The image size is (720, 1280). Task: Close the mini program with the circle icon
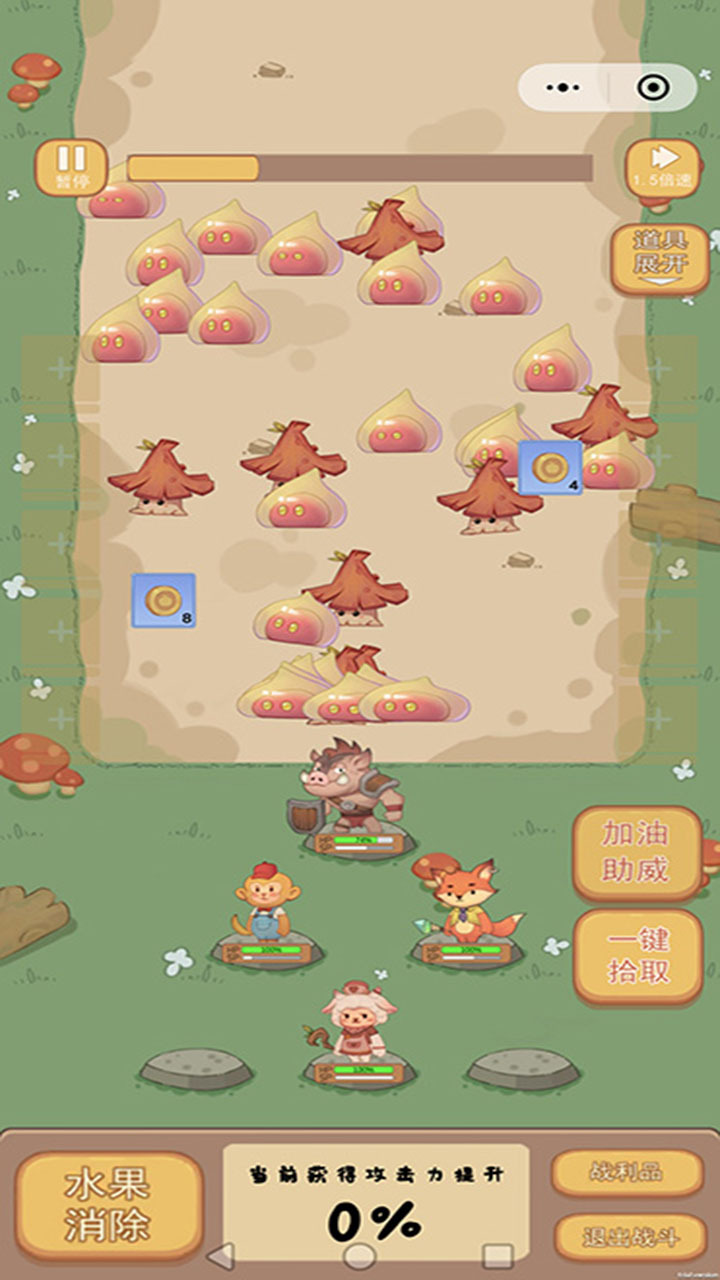pos(653,88)
